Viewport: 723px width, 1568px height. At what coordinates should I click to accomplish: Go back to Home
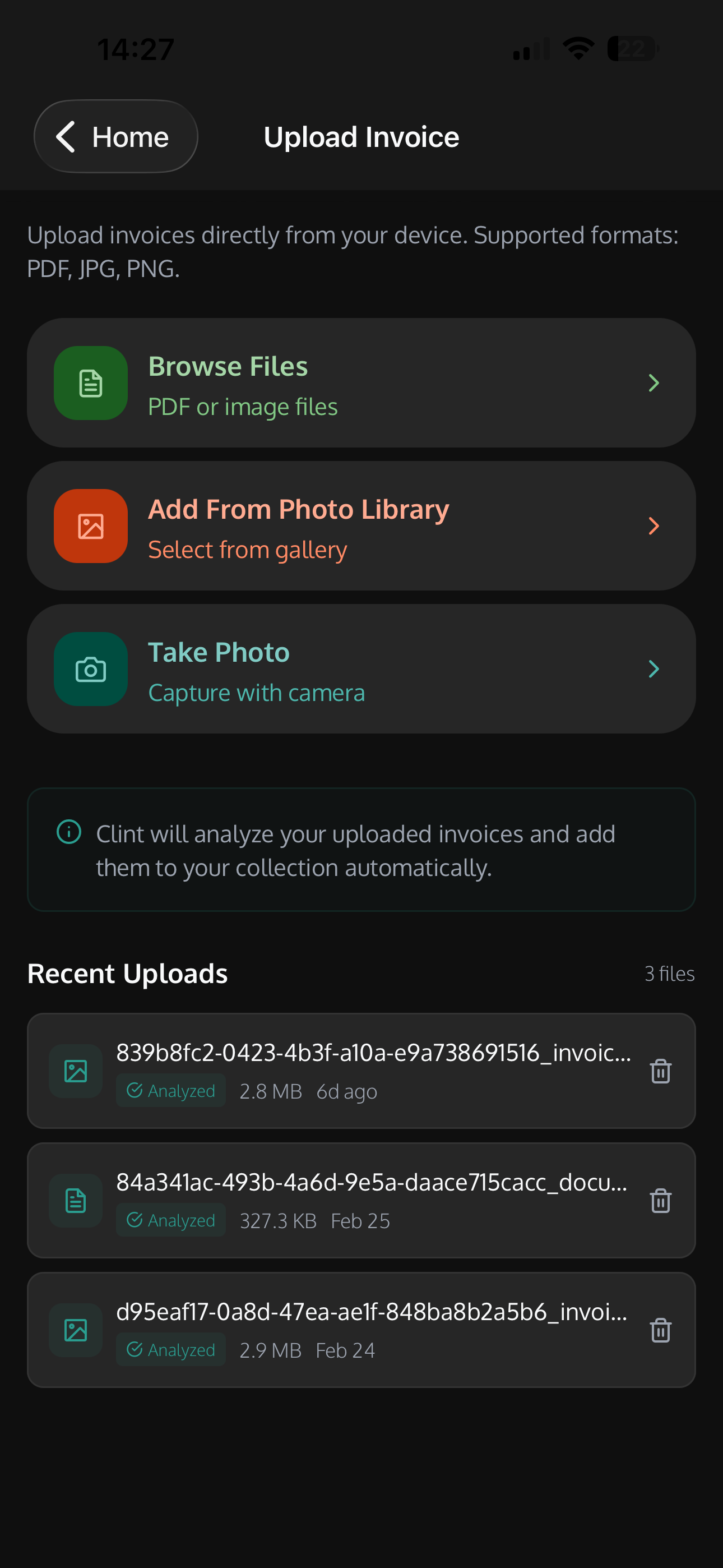point(115,136)
